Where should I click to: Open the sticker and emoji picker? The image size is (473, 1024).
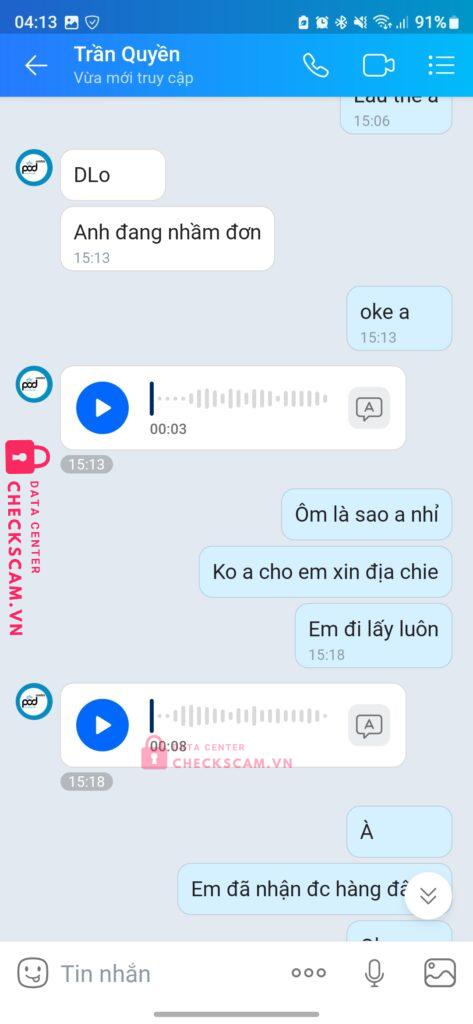pyautogui.click(x=32, y=973)
